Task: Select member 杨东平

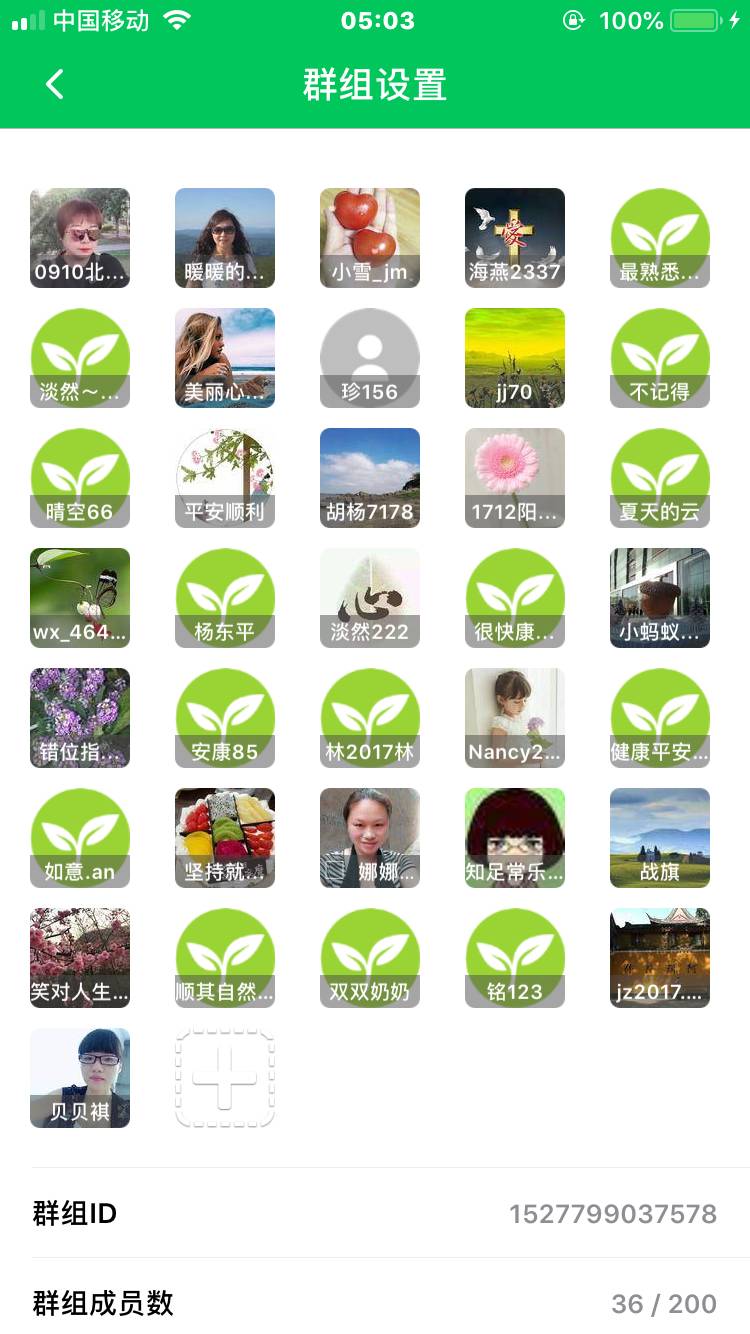Action: [x=225, y=598]
